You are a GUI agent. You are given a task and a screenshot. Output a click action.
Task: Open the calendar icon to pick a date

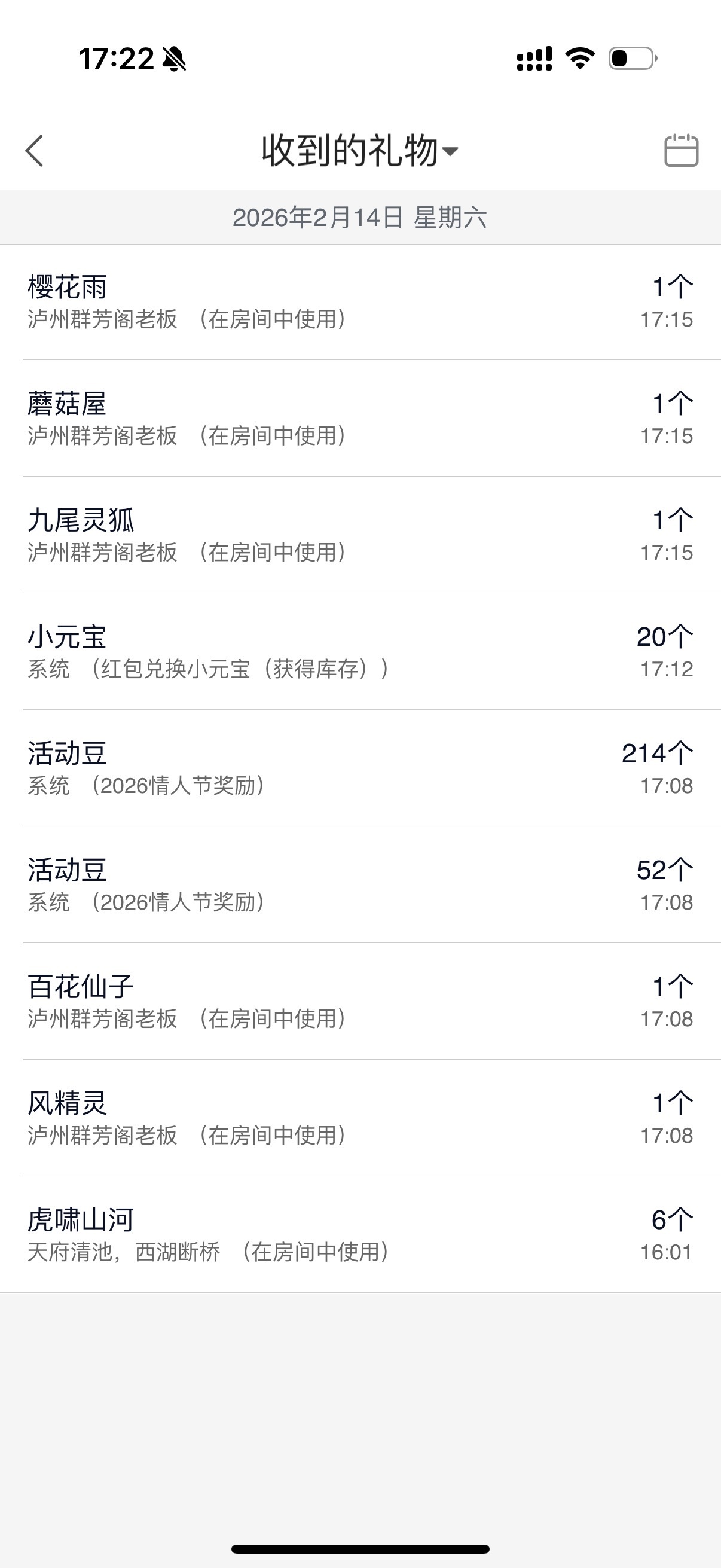pyautogui.click(x=682, y=150)
